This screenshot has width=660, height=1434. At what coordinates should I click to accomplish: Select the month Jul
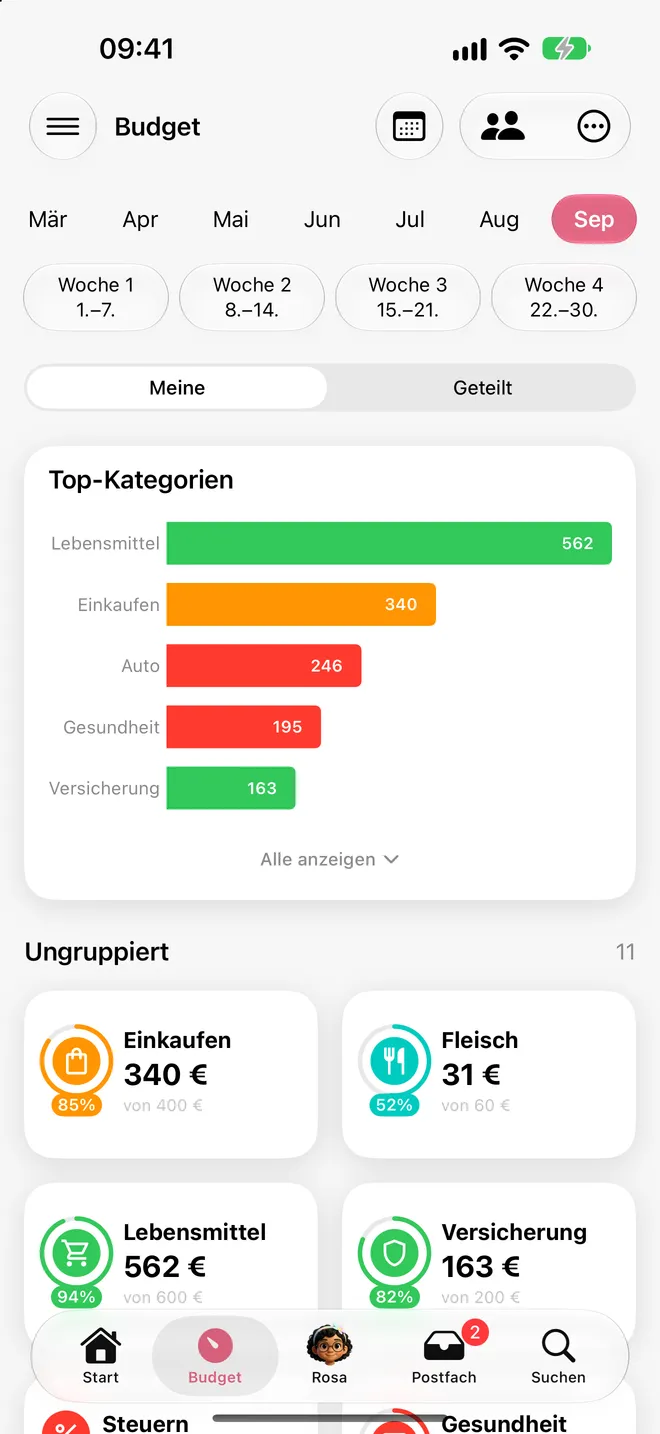coord(410,220)
